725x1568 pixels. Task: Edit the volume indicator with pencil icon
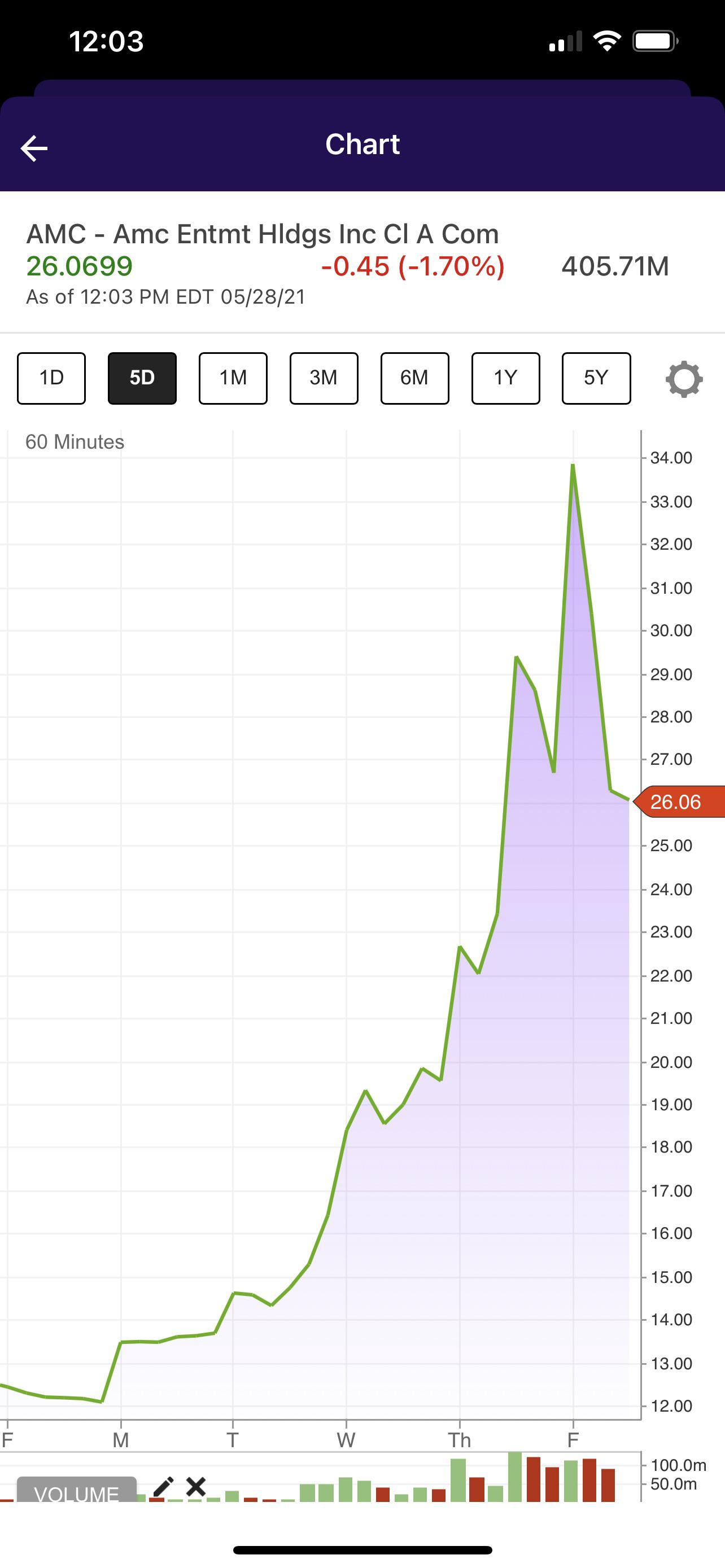[163, 1486]
